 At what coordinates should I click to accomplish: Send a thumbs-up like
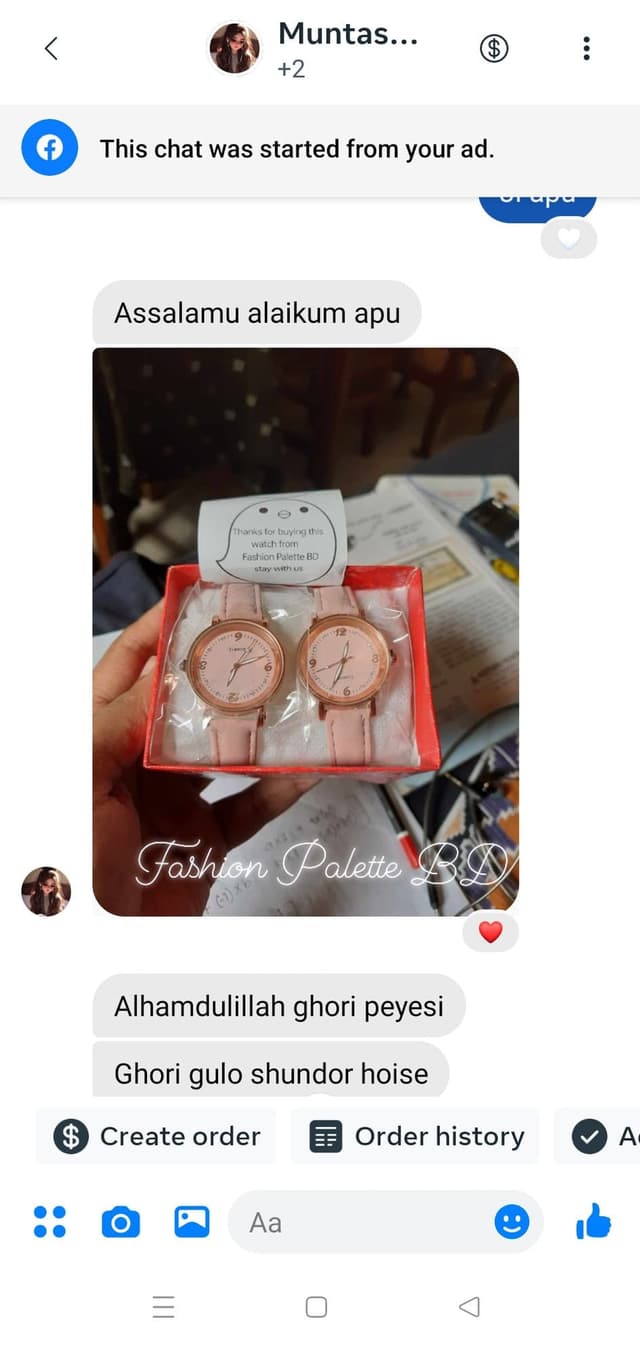593,1221
